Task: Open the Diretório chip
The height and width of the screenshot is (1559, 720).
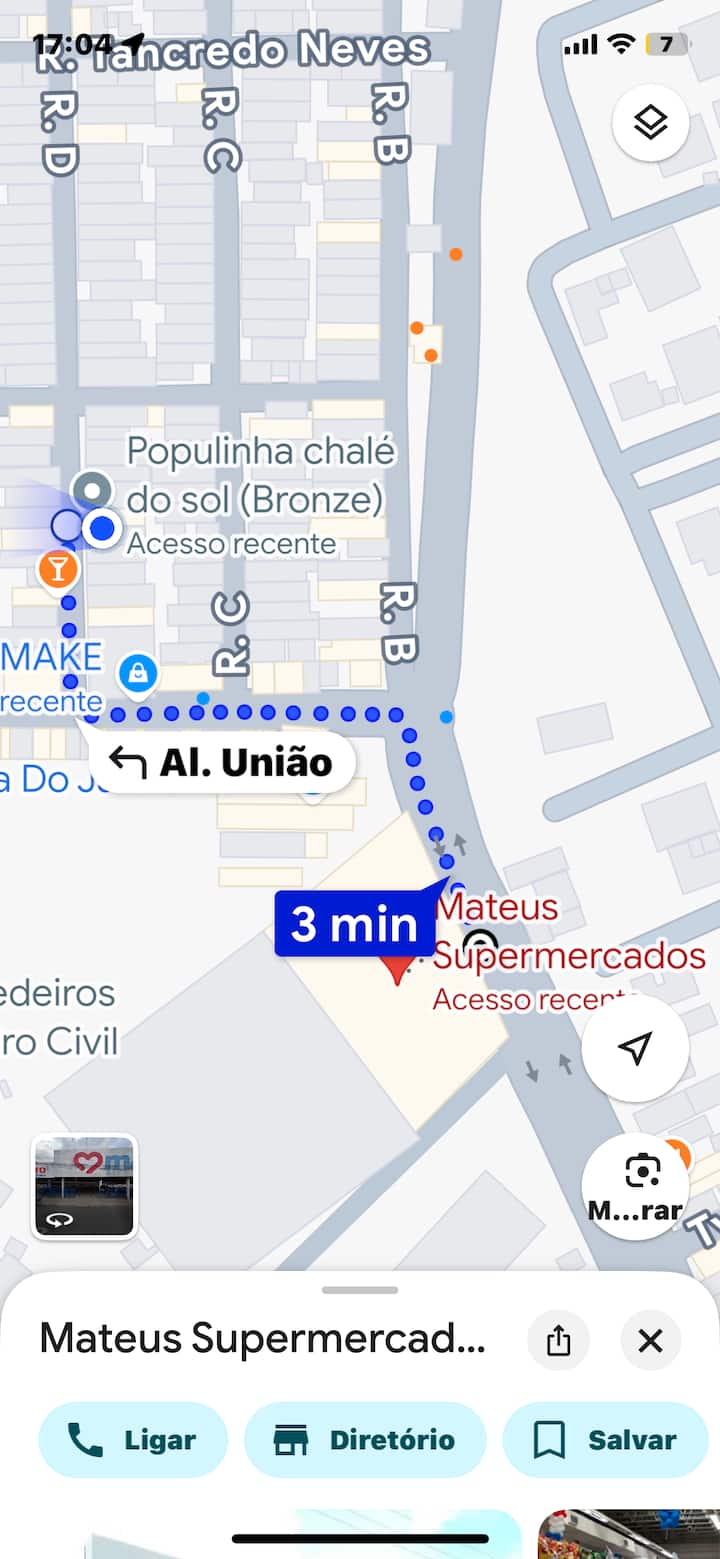Action: click(x=365, y=1440)
